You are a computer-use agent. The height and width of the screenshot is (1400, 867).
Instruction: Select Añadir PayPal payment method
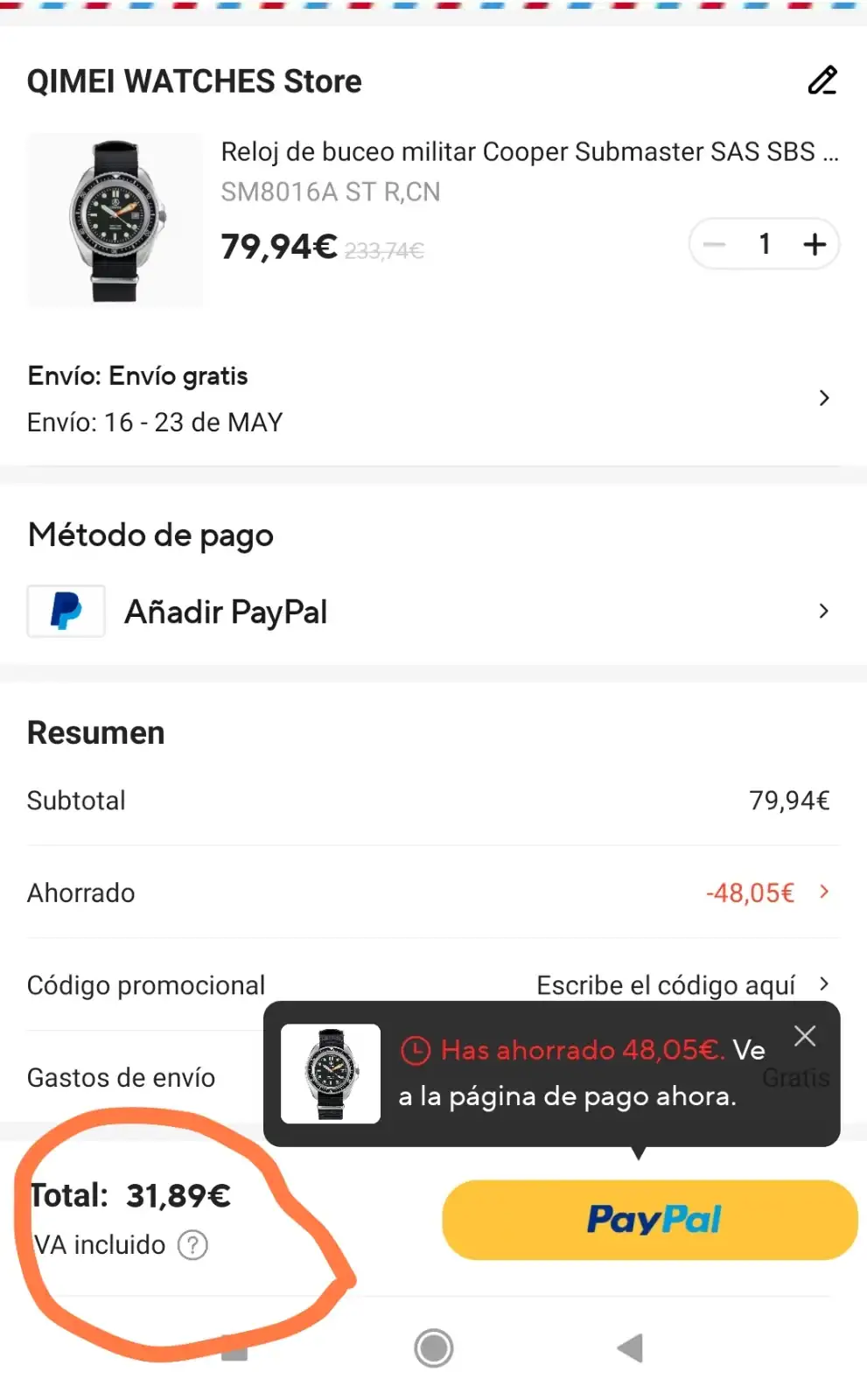tap(429, 612)
